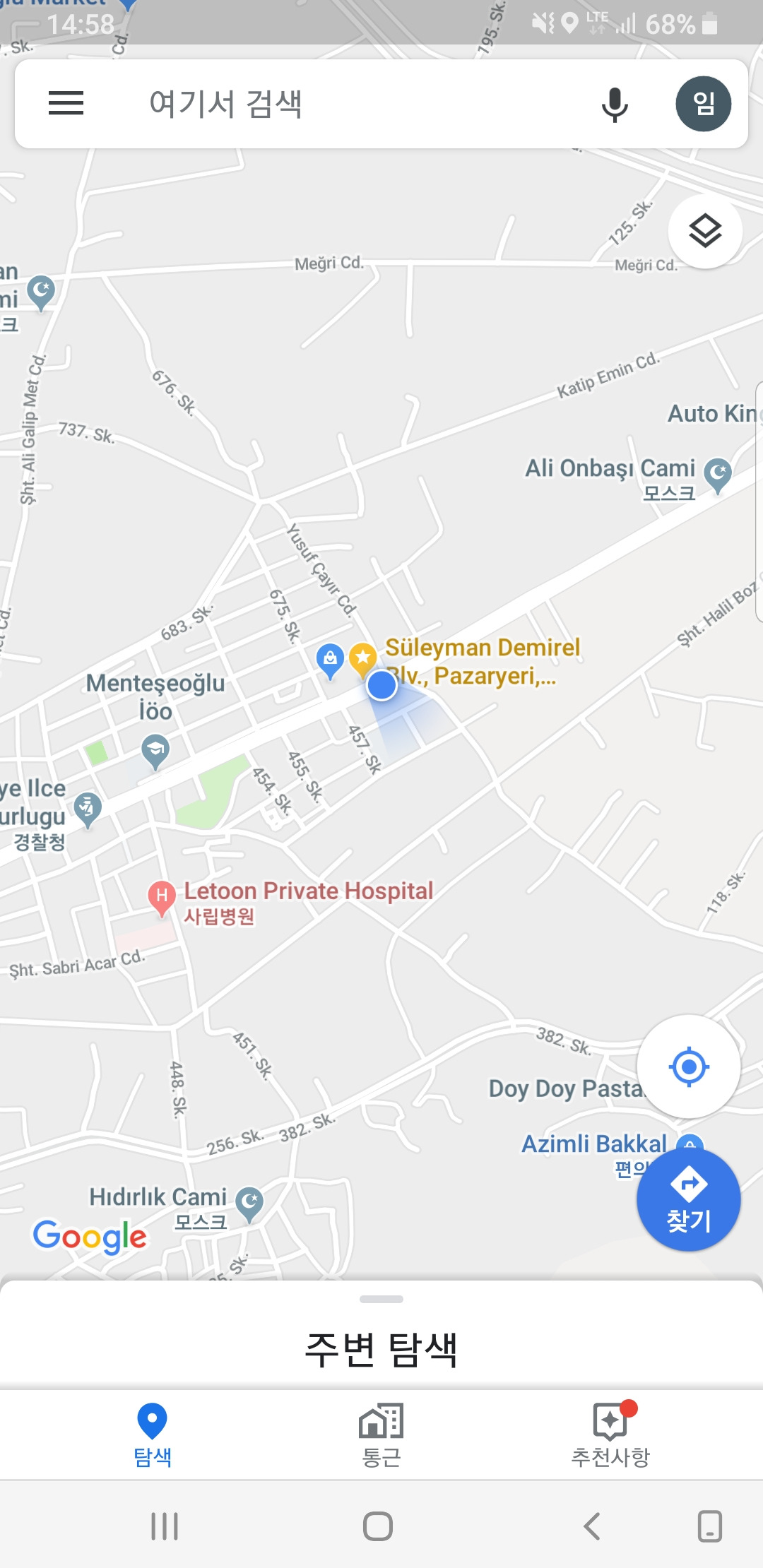Tap the microphone icon for voice search
This screenshot has width=763, height=1568.
point(613,105)
